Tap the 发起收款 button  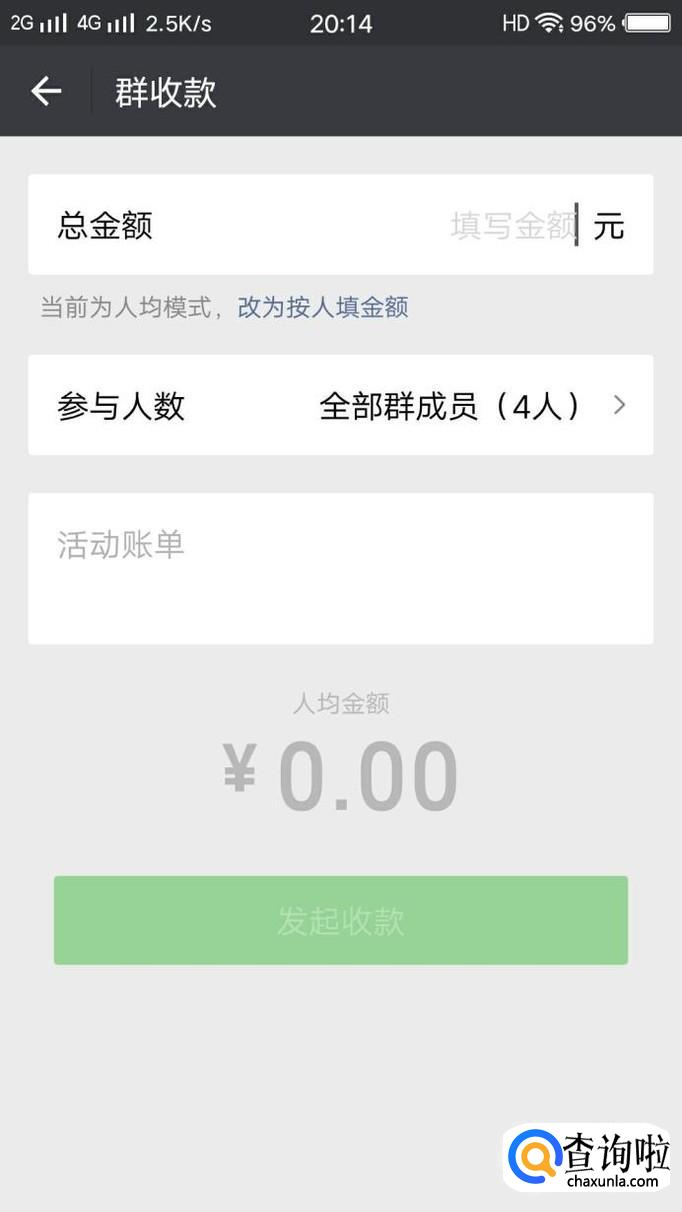tap(340, 920)
